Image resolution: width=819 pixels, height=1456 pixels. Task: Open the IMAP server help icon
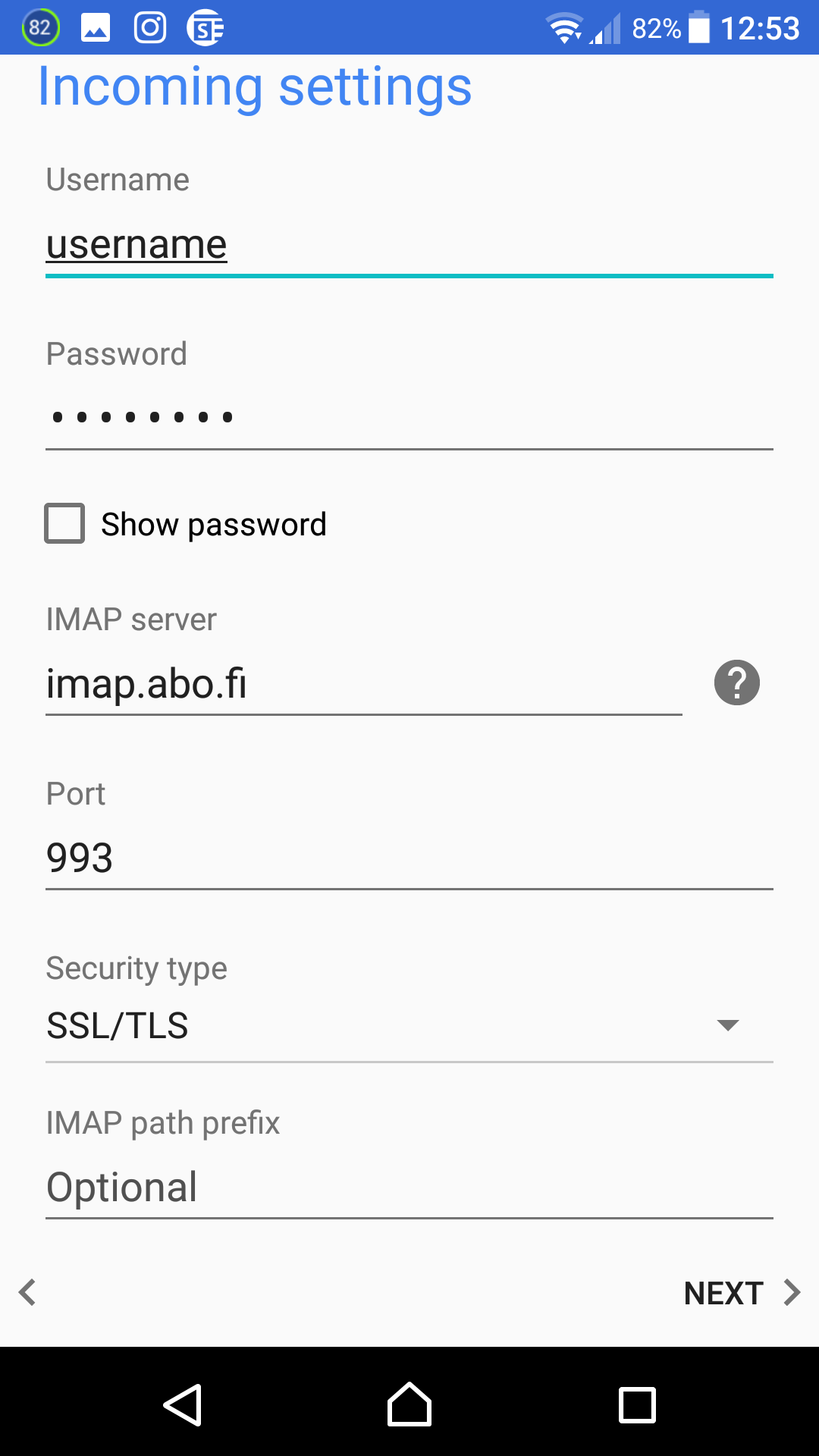point(736,682)
